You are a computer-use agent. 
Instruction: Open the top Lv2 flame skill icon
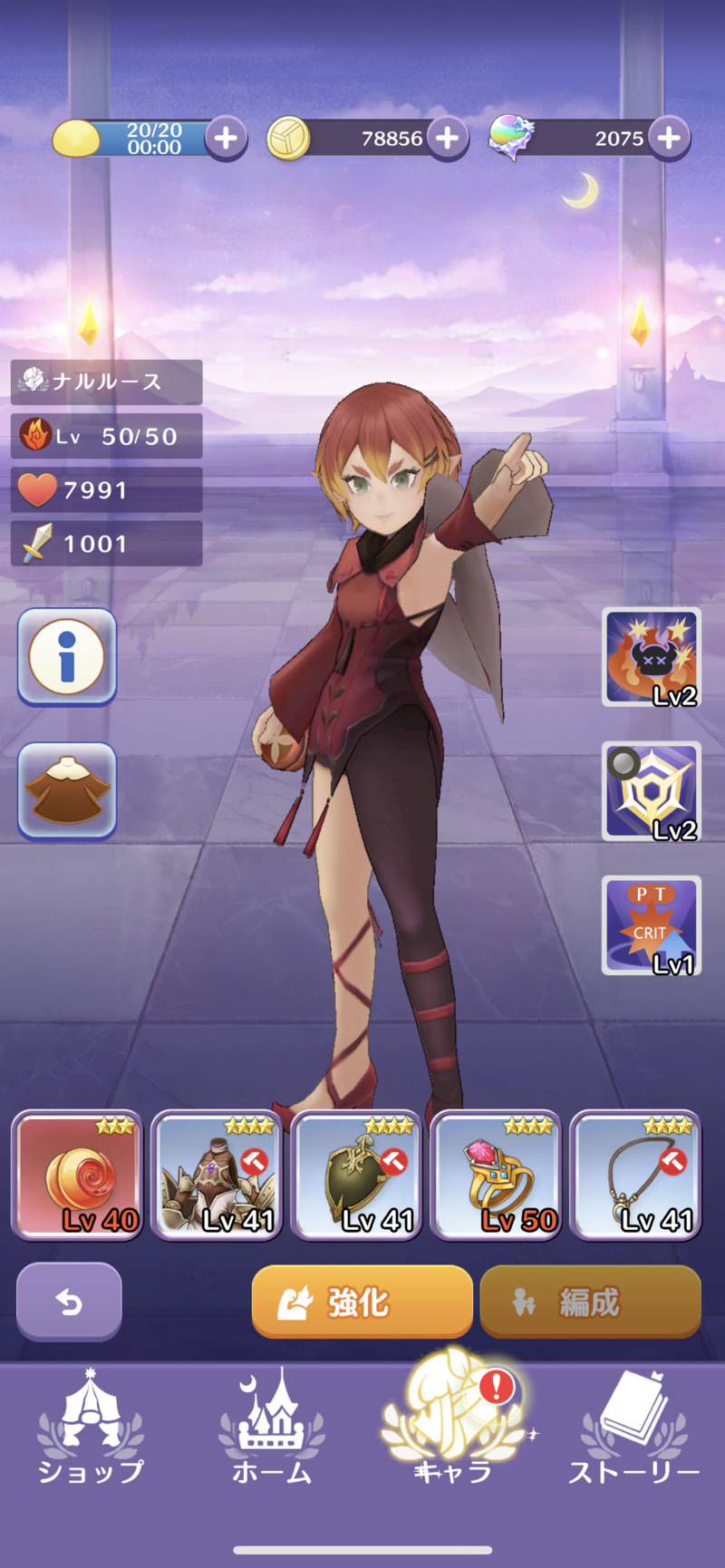[x=652, y=657]
